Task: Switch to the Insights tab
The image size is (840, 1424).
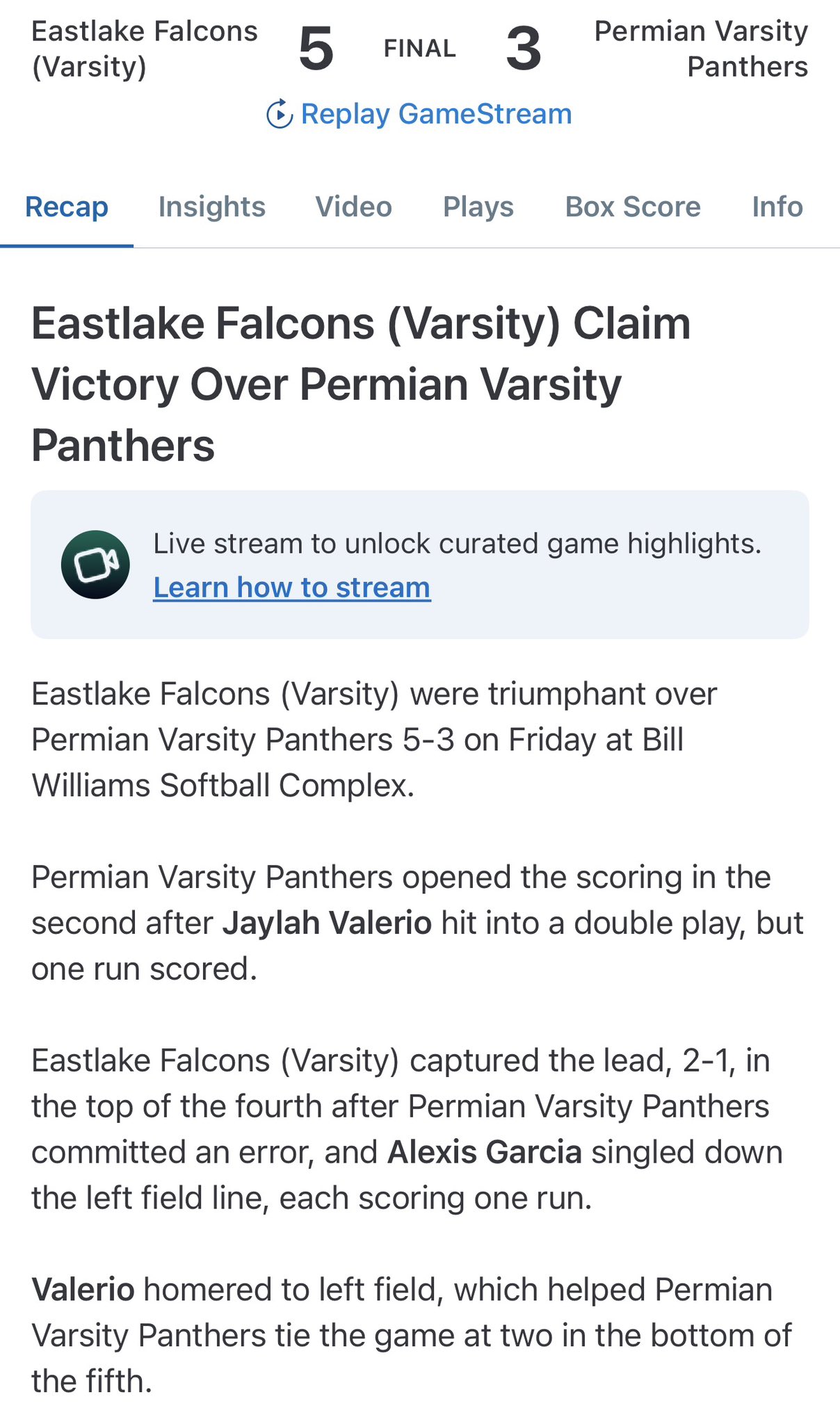Action: click(x=211, y=207)
